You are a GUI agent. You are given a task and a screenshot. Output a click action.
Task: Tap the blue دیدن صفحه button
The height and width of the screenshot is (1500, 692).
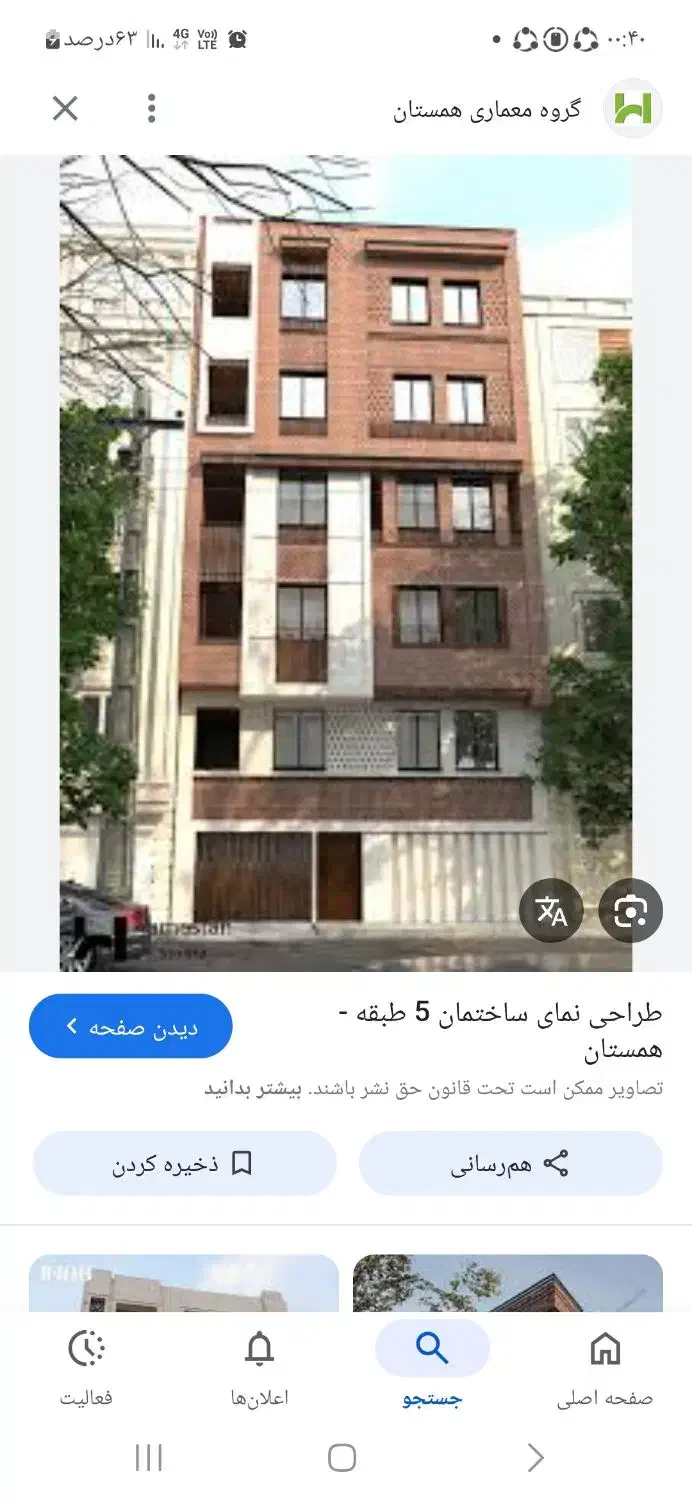[131, 1026]
